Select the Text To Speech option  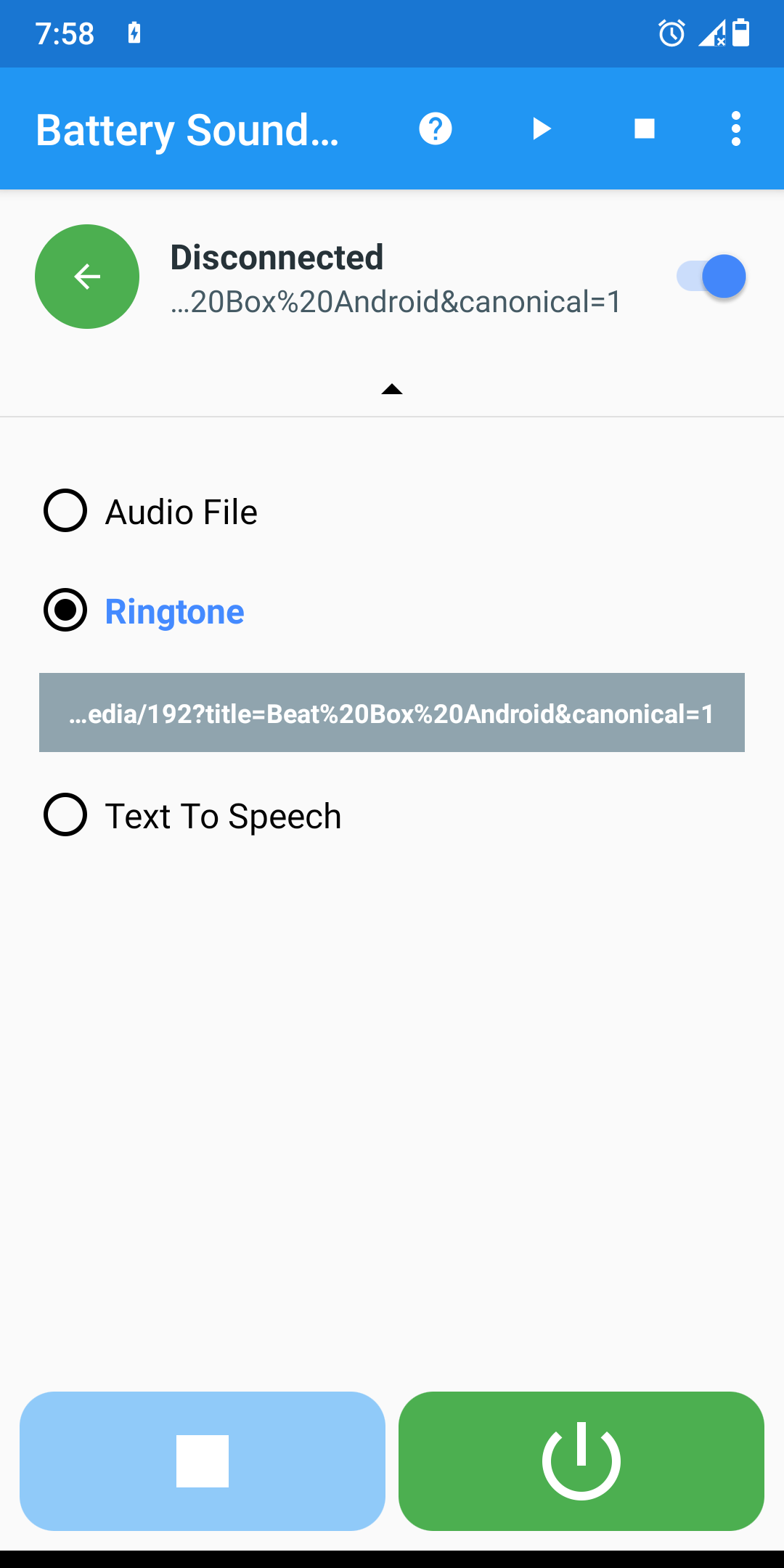pos(65,815)
